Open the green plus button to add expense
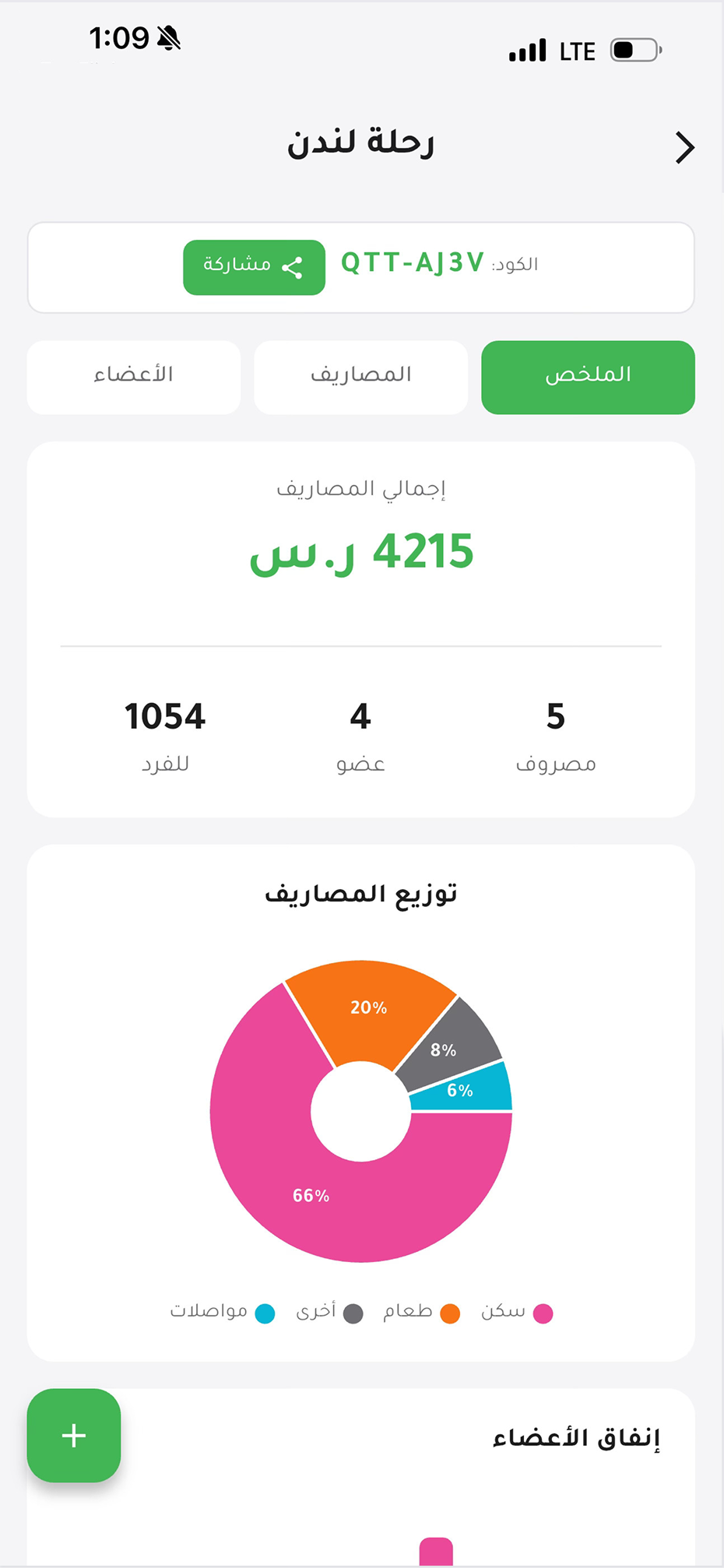The image size is (724, 1568). 73,1436
